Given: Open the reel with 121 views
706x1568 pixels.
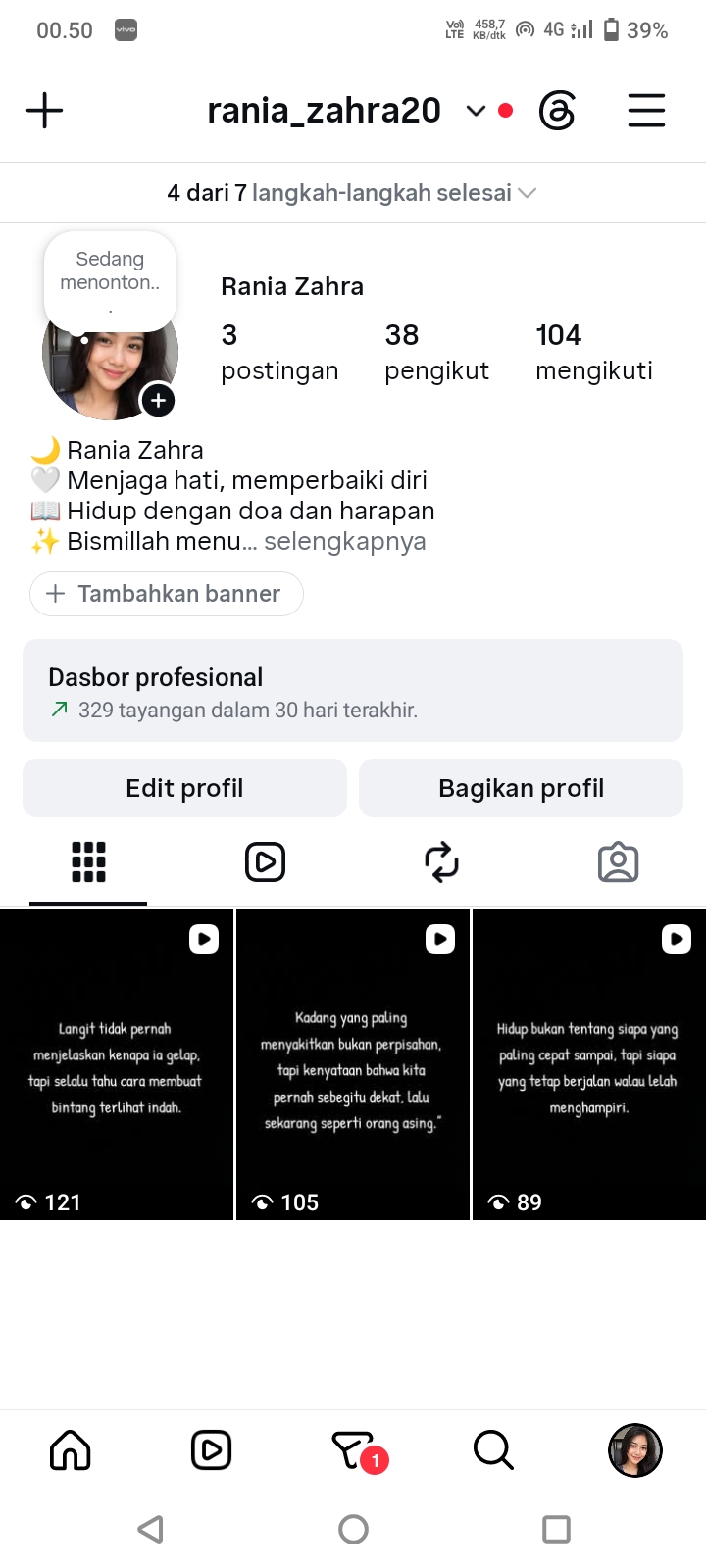Looking at the screenshot, I should pyautogui.click(x=117, y=1065).
